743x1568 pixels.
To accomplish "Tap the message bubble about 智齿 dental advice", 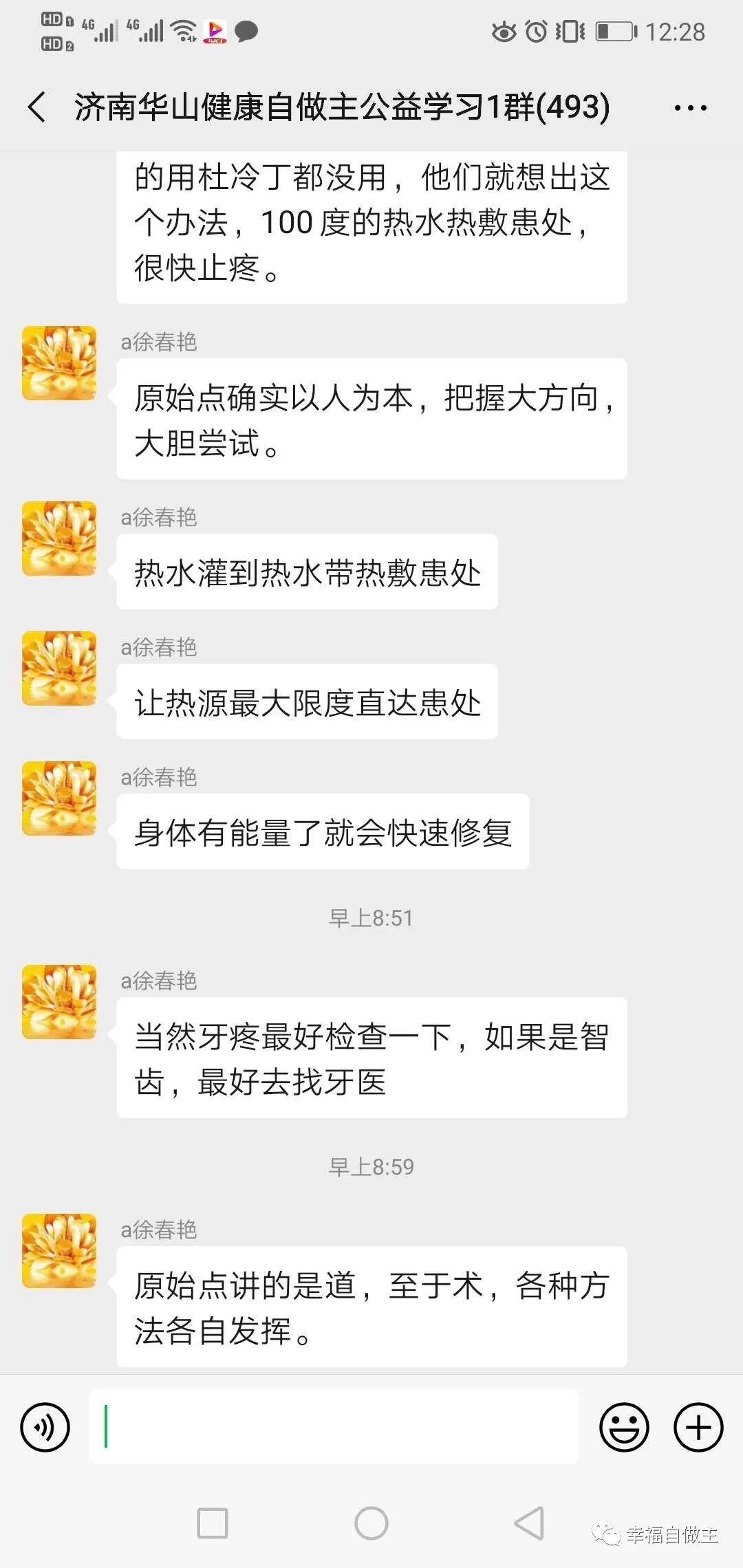I will point(371,1057).
